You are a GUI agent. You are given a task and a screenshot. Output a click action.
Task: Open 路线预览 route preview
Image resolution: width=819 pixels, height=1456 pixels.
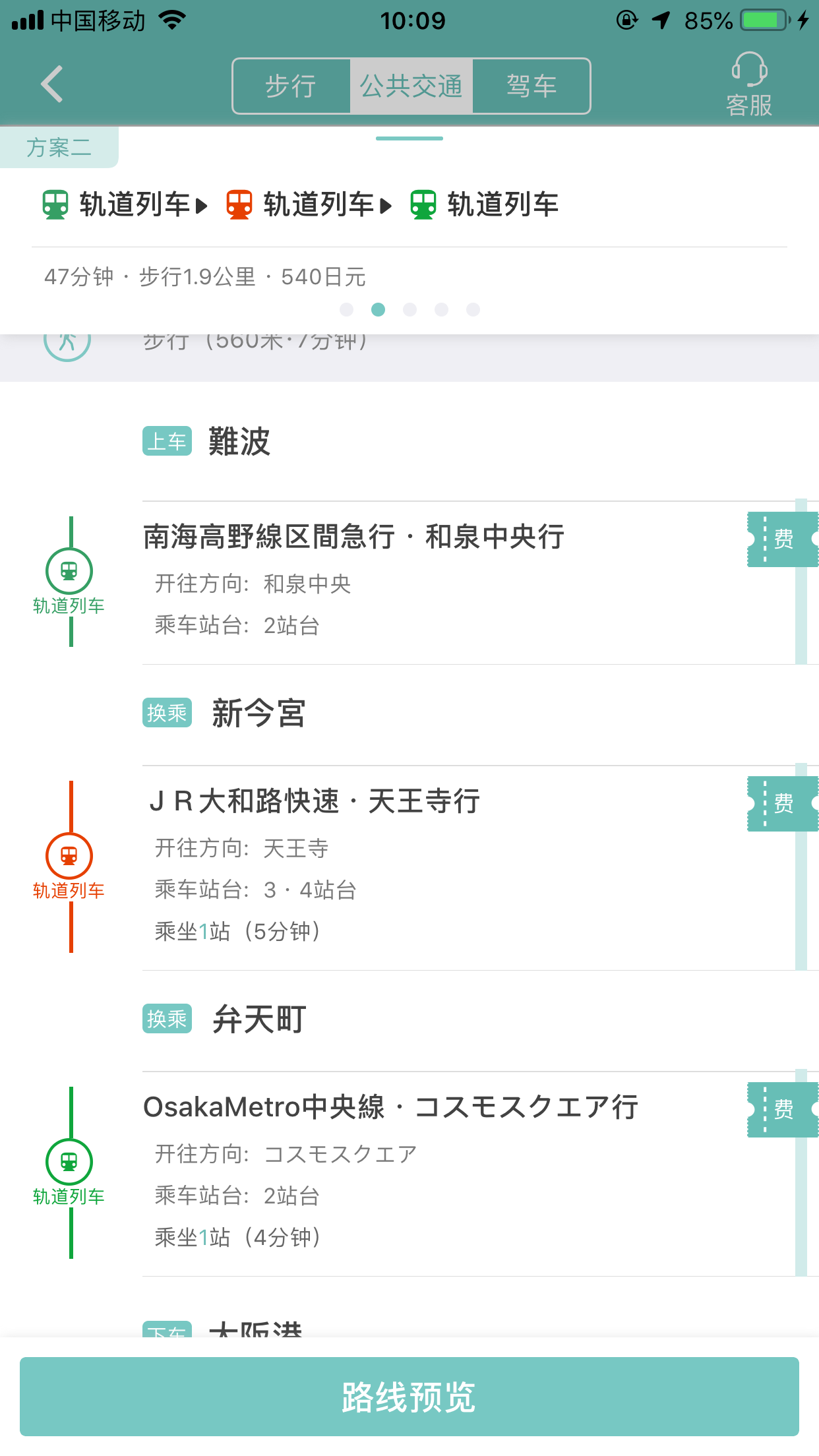(409, 1397)
